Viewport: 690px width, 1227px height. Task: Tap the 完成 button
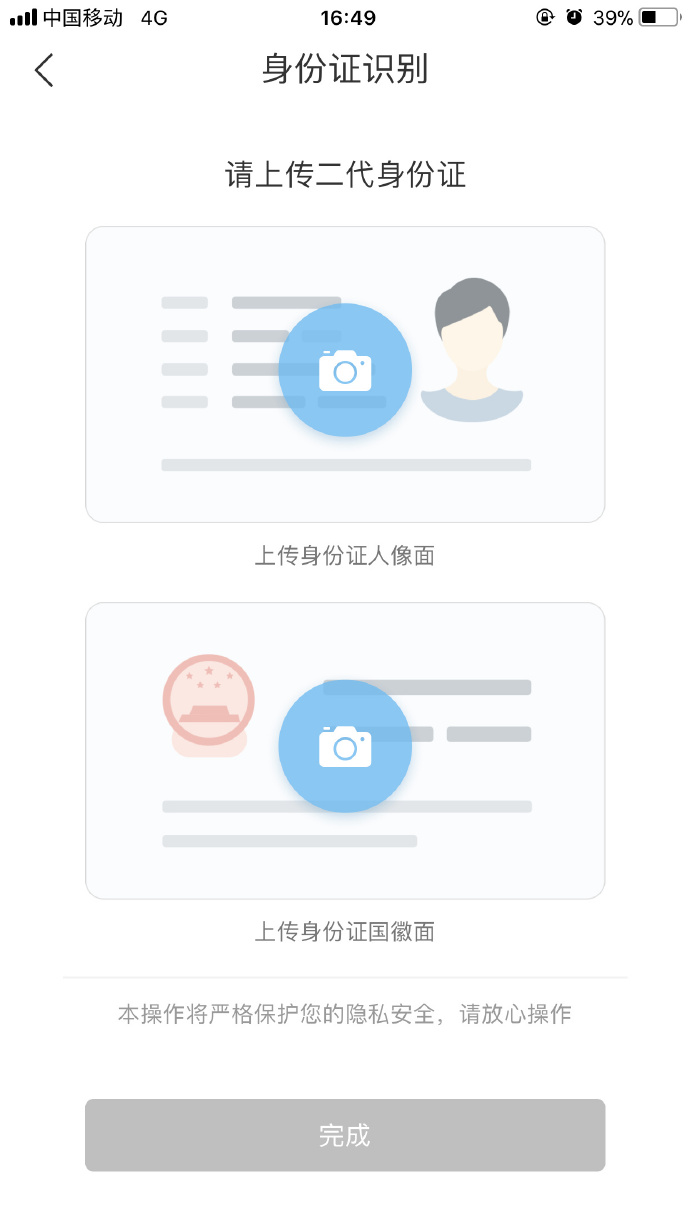(x=345, y=1135)
